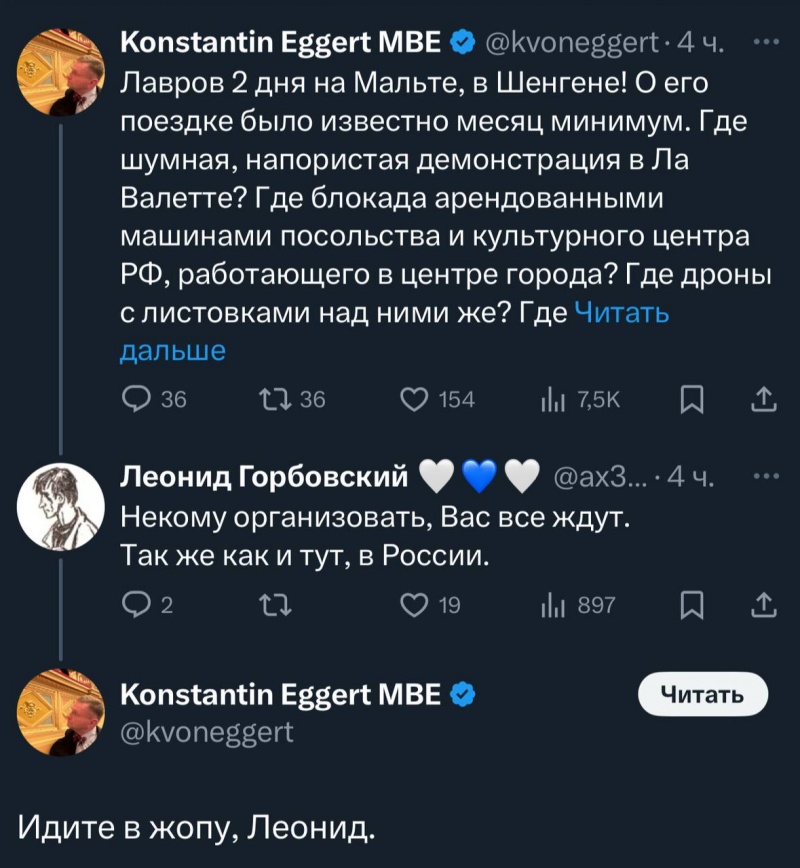Screen dimensions: 800x868
Task: Repost Леонид Горбовский's reply
Action: coord(272,605)
